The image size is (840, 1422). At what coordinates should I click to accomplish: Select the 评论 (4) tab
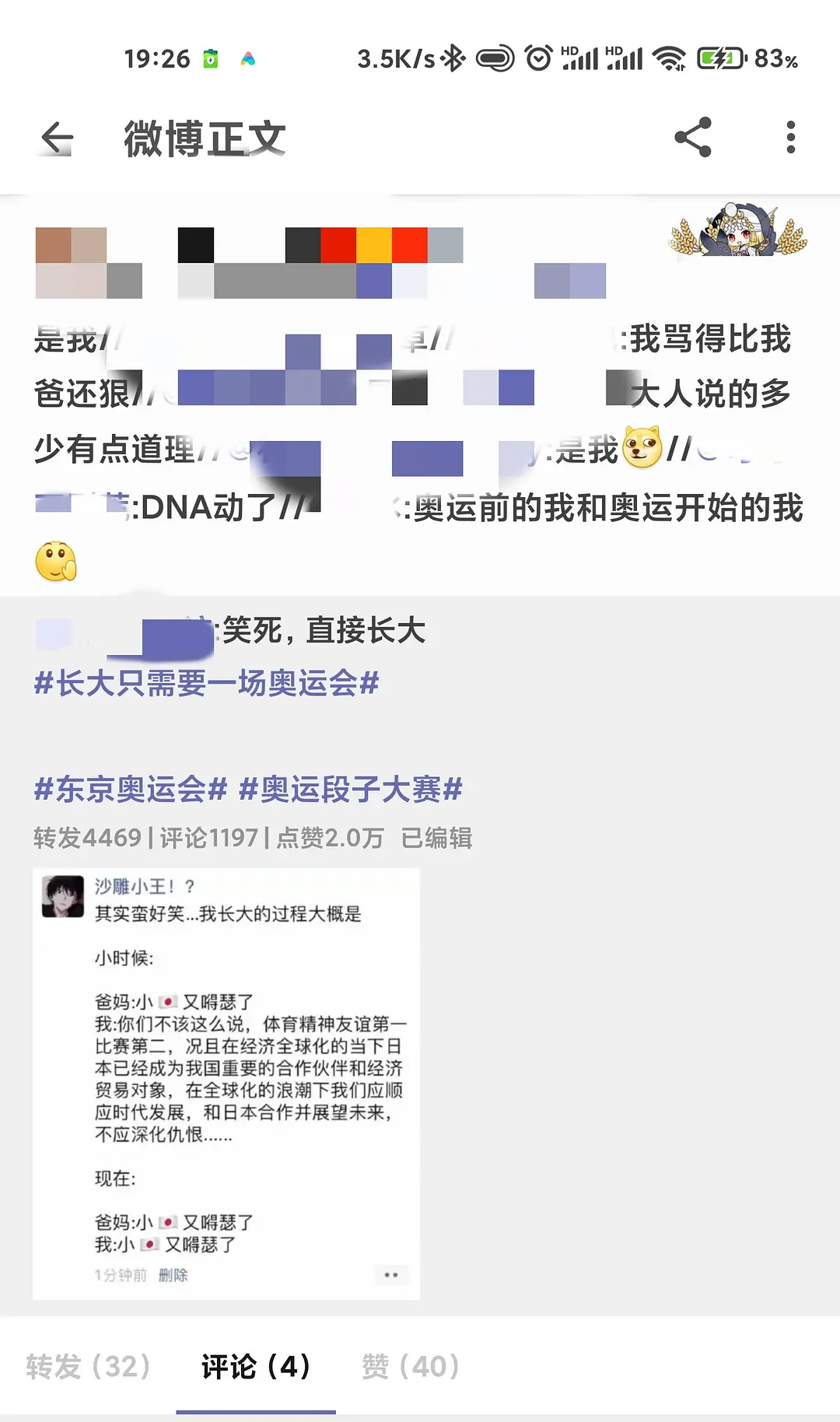256,1367
